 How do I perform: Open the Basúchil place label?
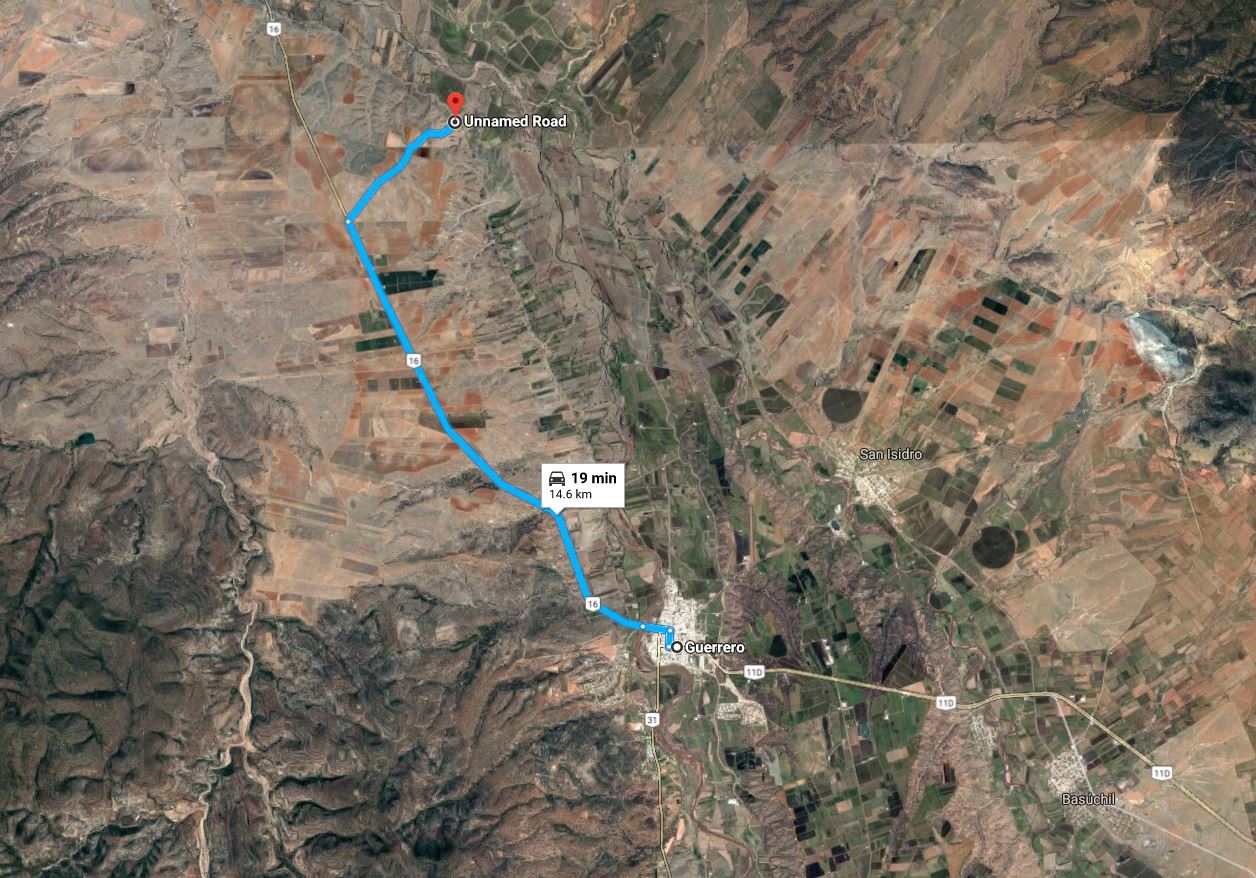(1084, 799)
